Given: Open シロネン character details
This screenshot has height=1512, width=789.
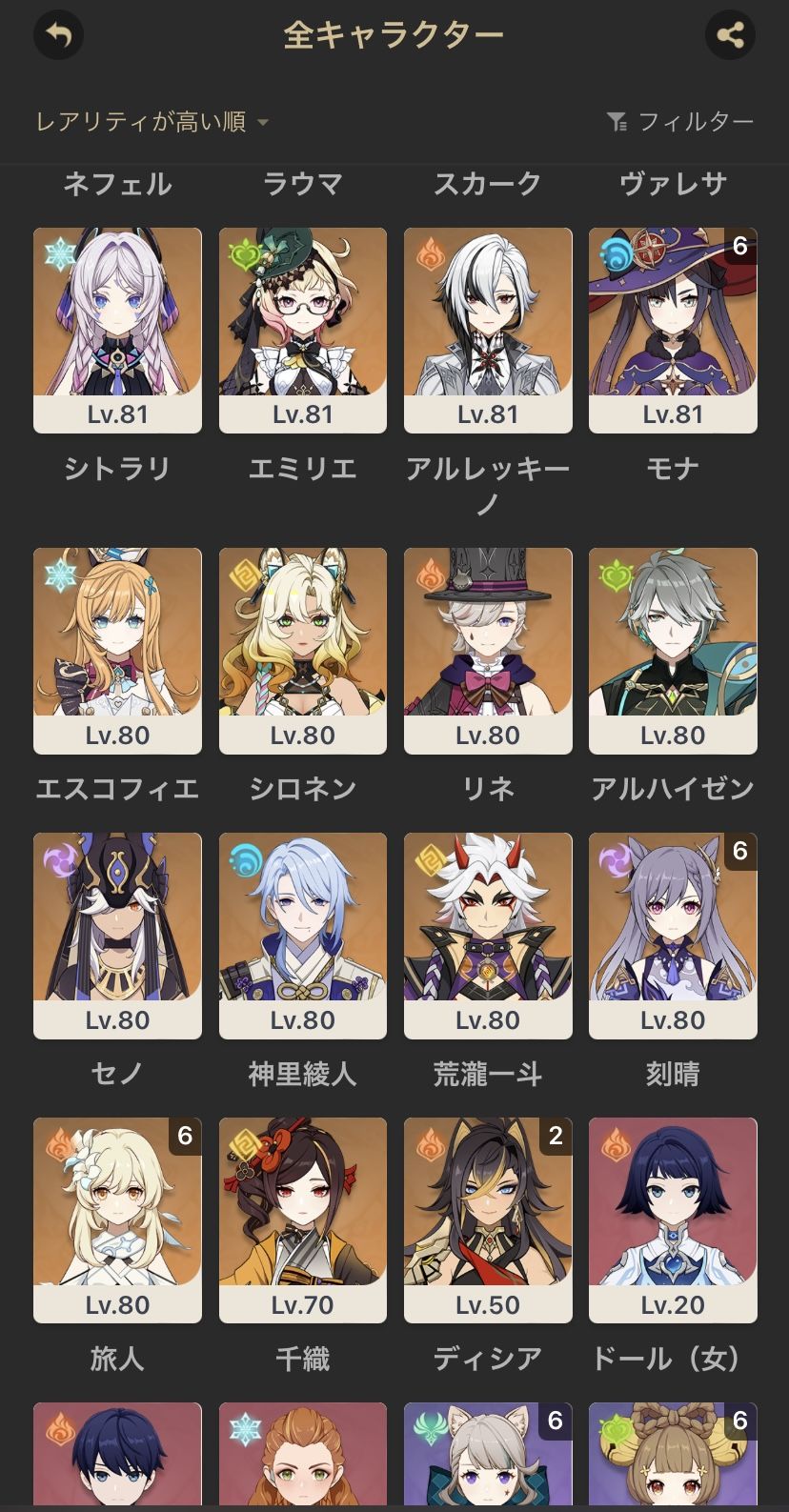Looking at the screenshot, I should click(303, 650).
